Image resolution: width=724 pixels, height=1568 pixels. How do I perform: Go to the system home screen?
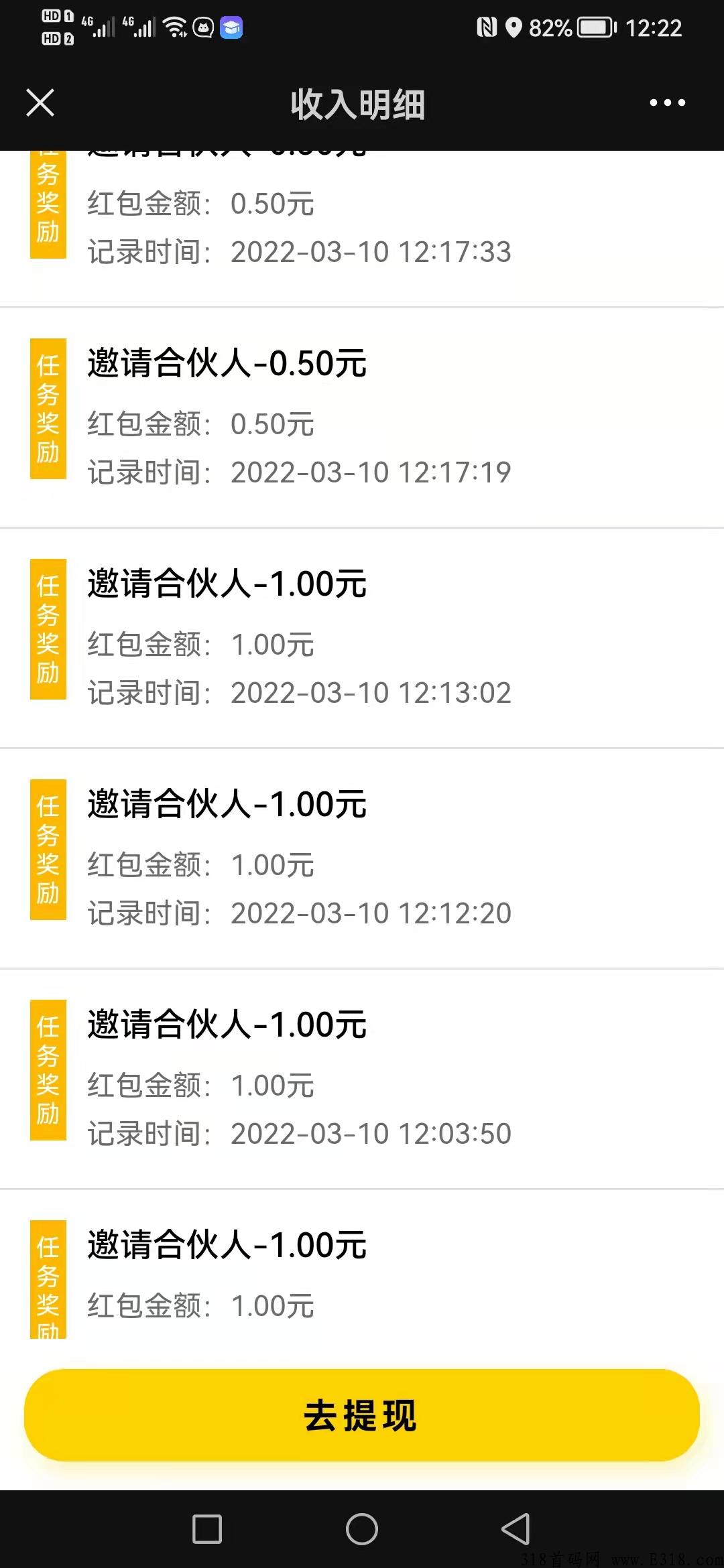point(362,1529)
